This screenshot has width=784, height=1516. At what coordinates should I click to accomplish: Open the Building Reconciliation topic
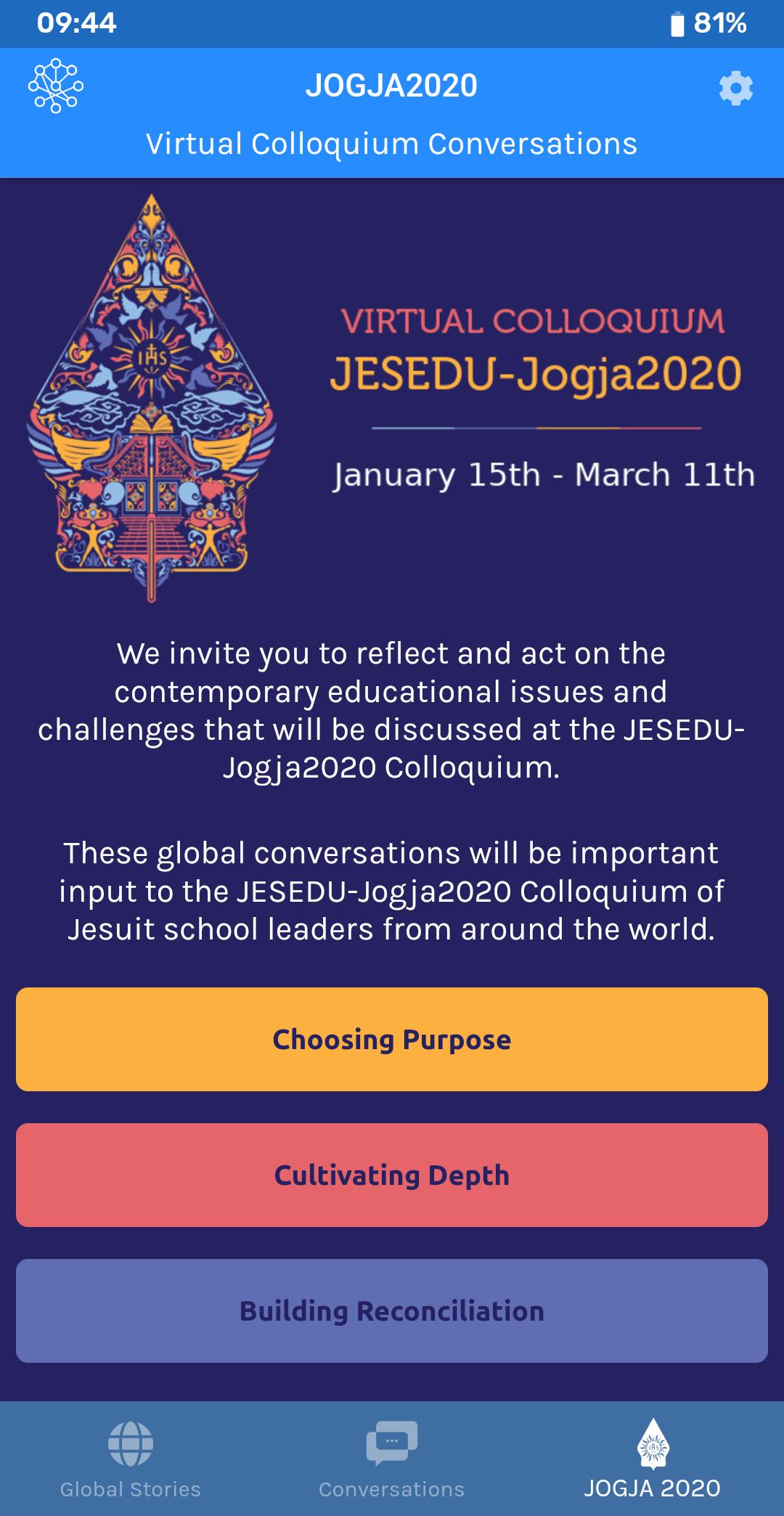coord(392,1311)
